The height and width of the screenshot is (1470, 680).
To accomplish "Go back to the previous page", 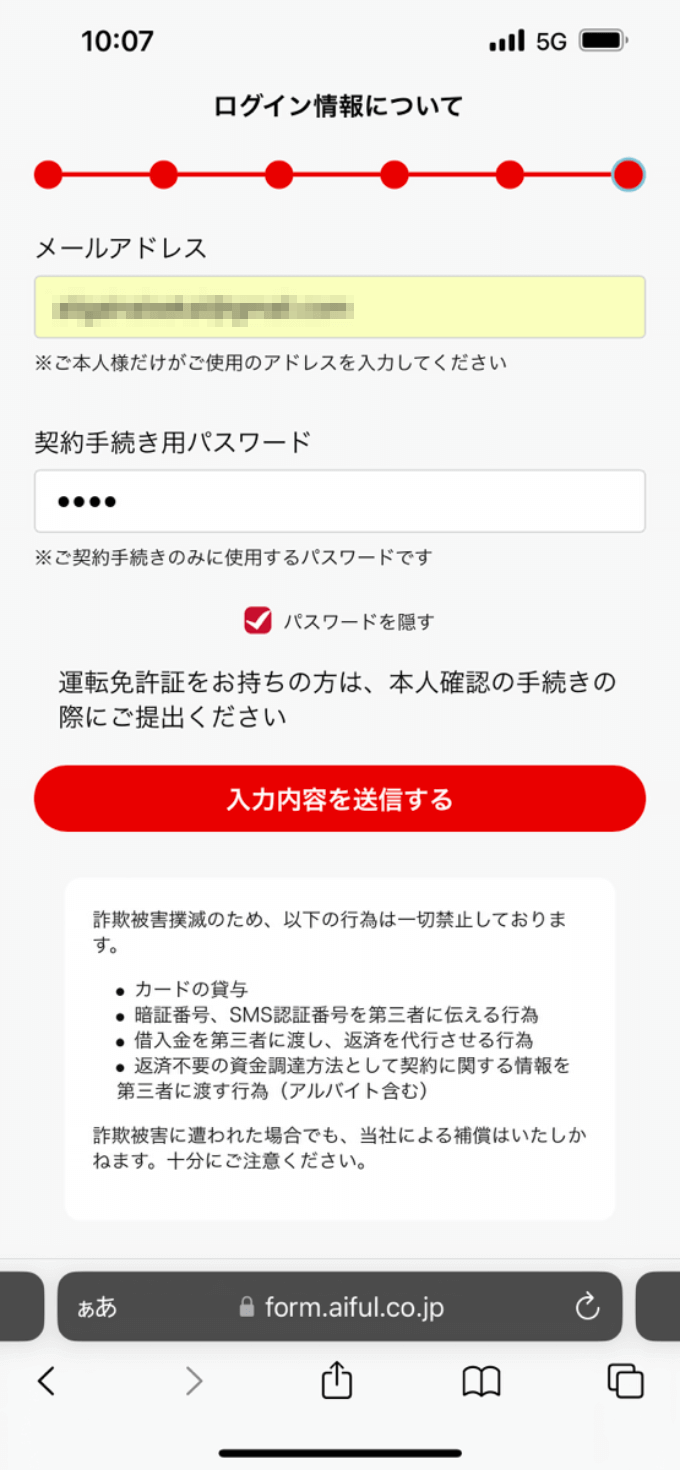I will (x=46, y=1381).
